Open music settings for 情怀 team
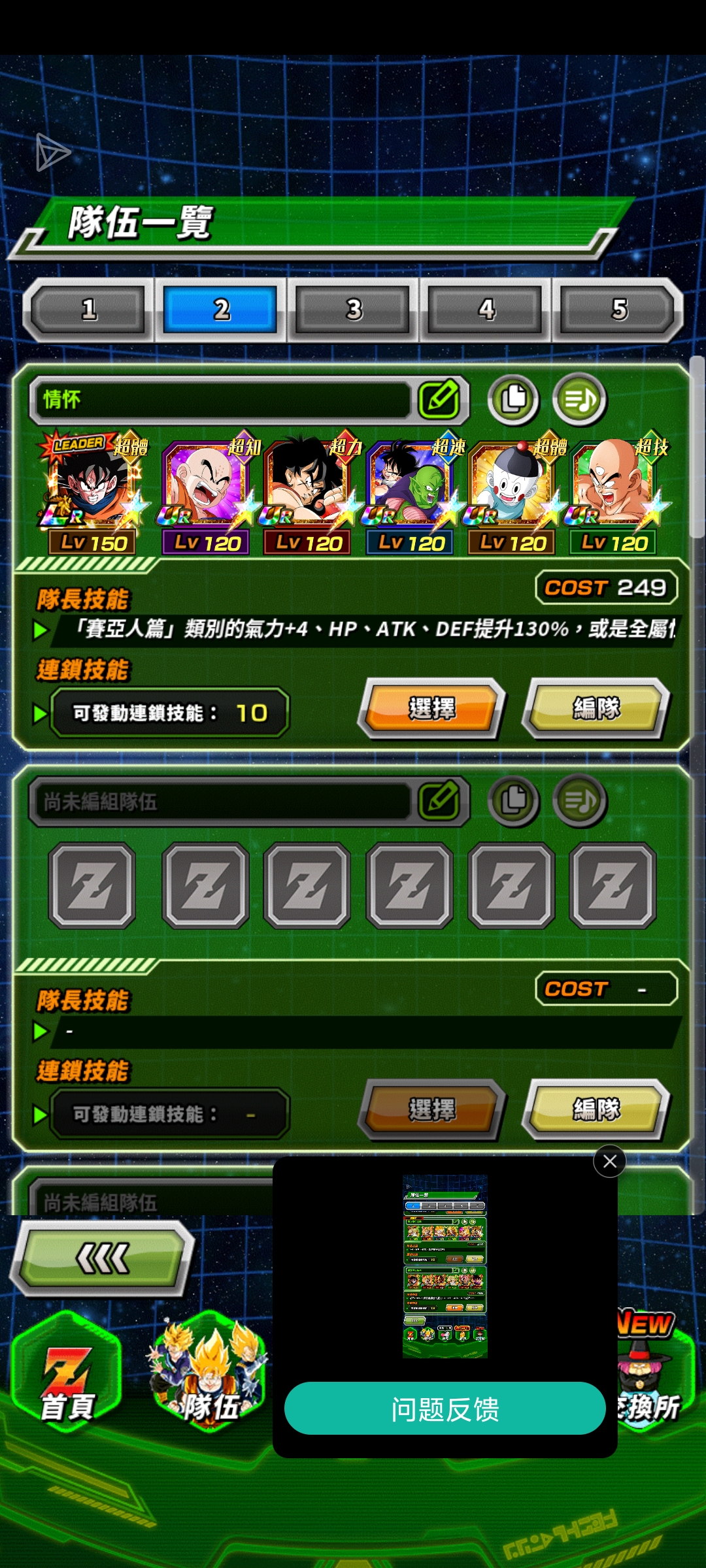The height and width of the screenshot is (1568, 706). coord(580,399)
